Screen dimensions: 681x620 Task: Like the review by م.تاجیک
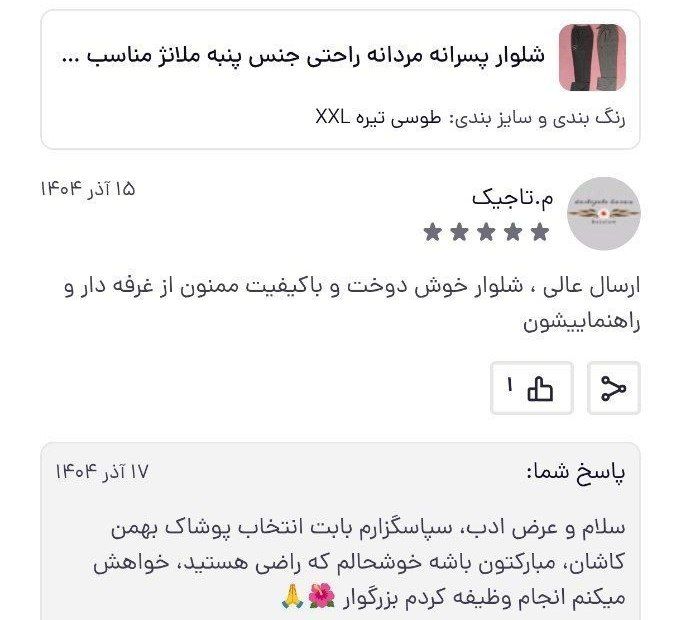[531, 389]
